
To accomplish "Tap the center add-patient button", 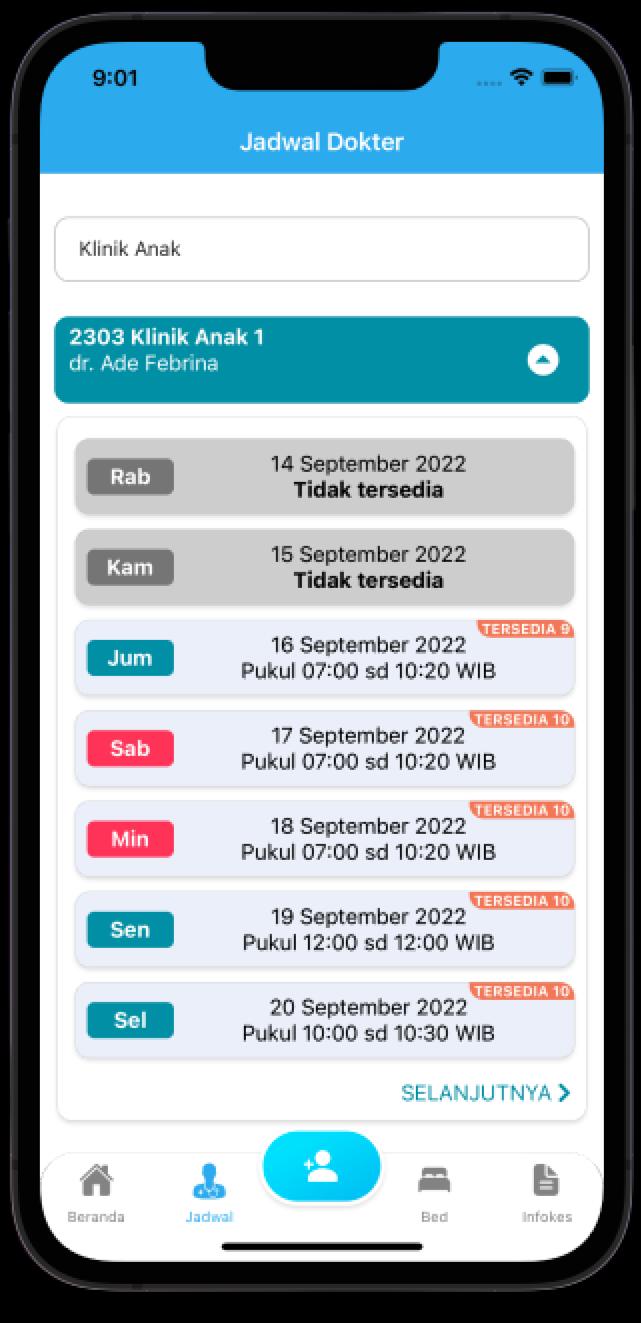I will (322, 1167).
